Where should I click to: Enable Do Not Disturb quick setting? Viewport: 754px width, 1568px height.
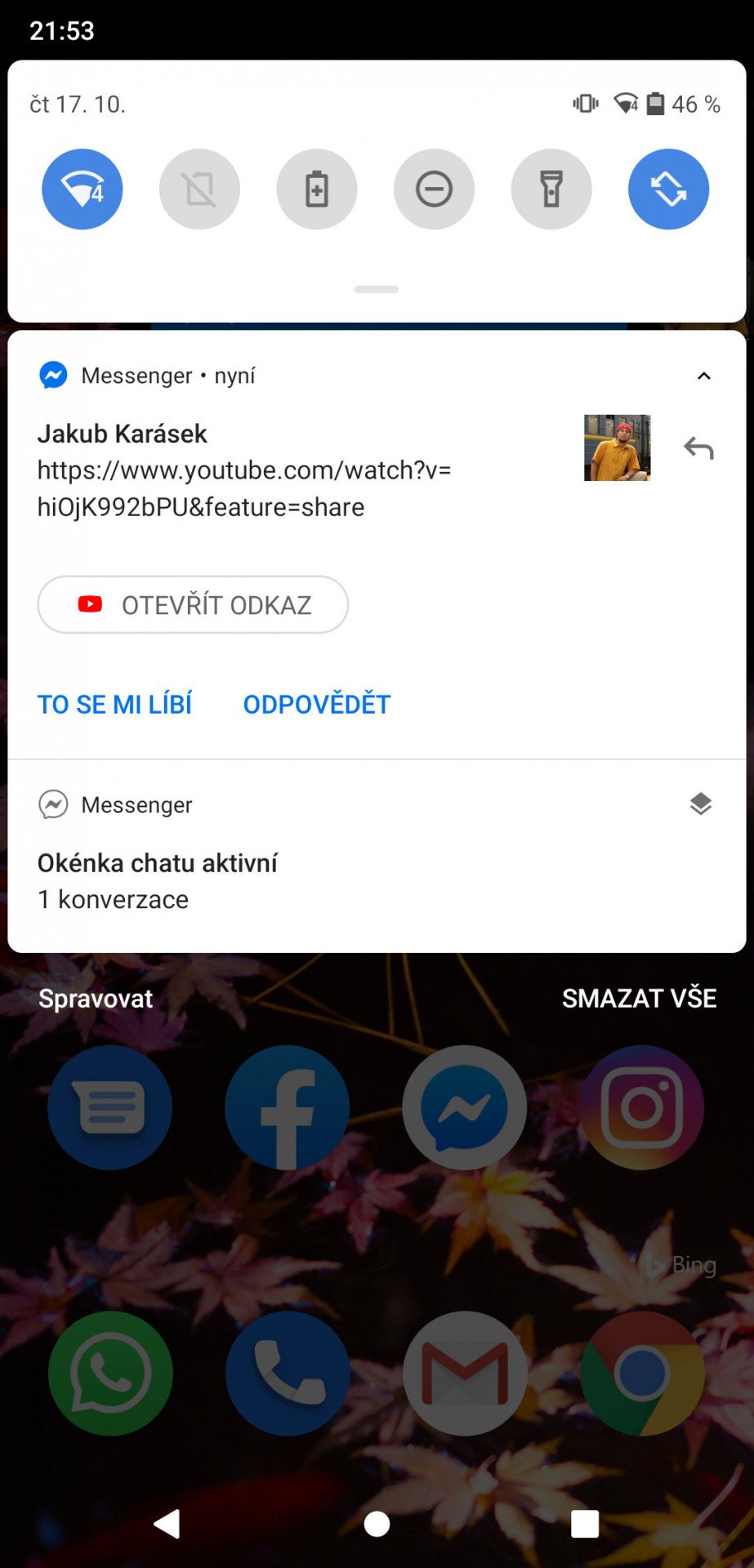tap(434, 189)
